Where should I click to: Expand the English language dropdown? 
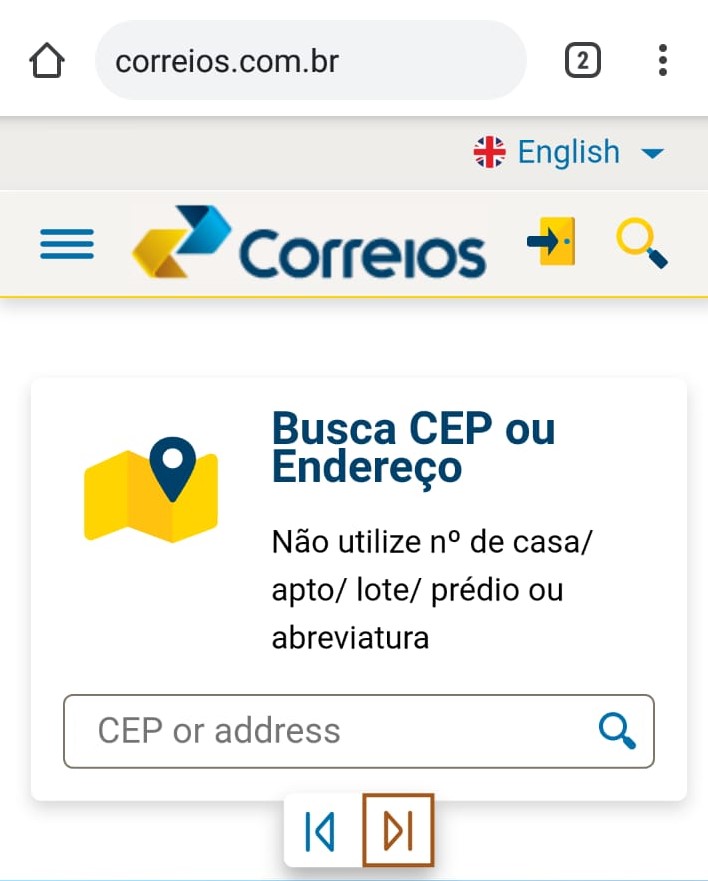pos(568,153)
